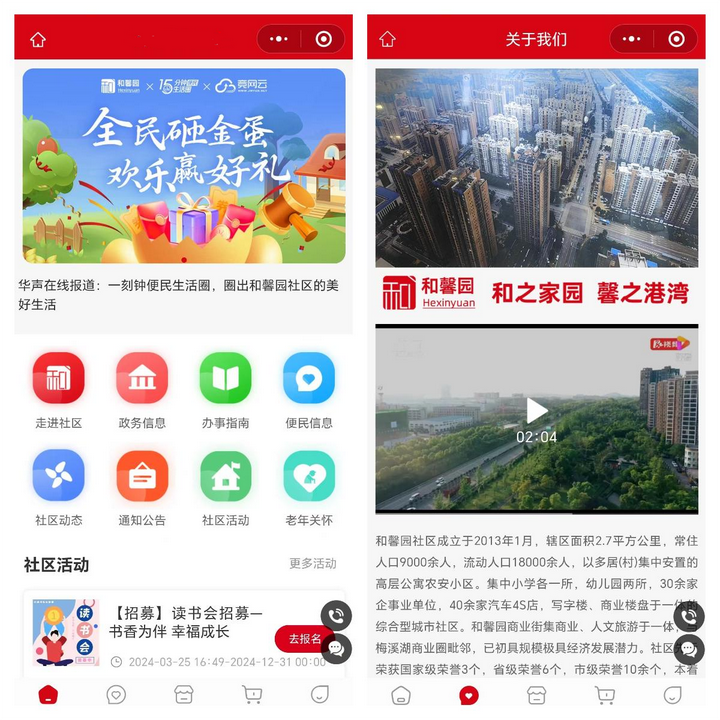Open 走进社区 from the icon grid
Image resolution: width=720 pixels, height=720 pixels.
pyautogui.click(x=58, y=379)
